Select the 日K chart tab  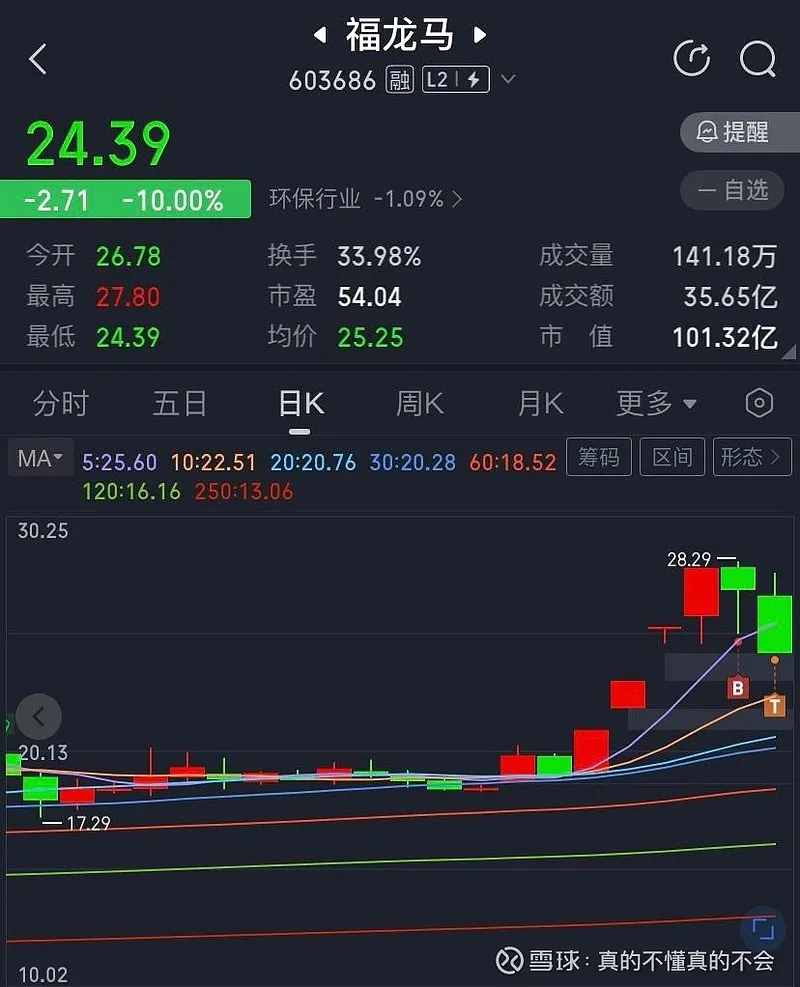tap(300, 404)
